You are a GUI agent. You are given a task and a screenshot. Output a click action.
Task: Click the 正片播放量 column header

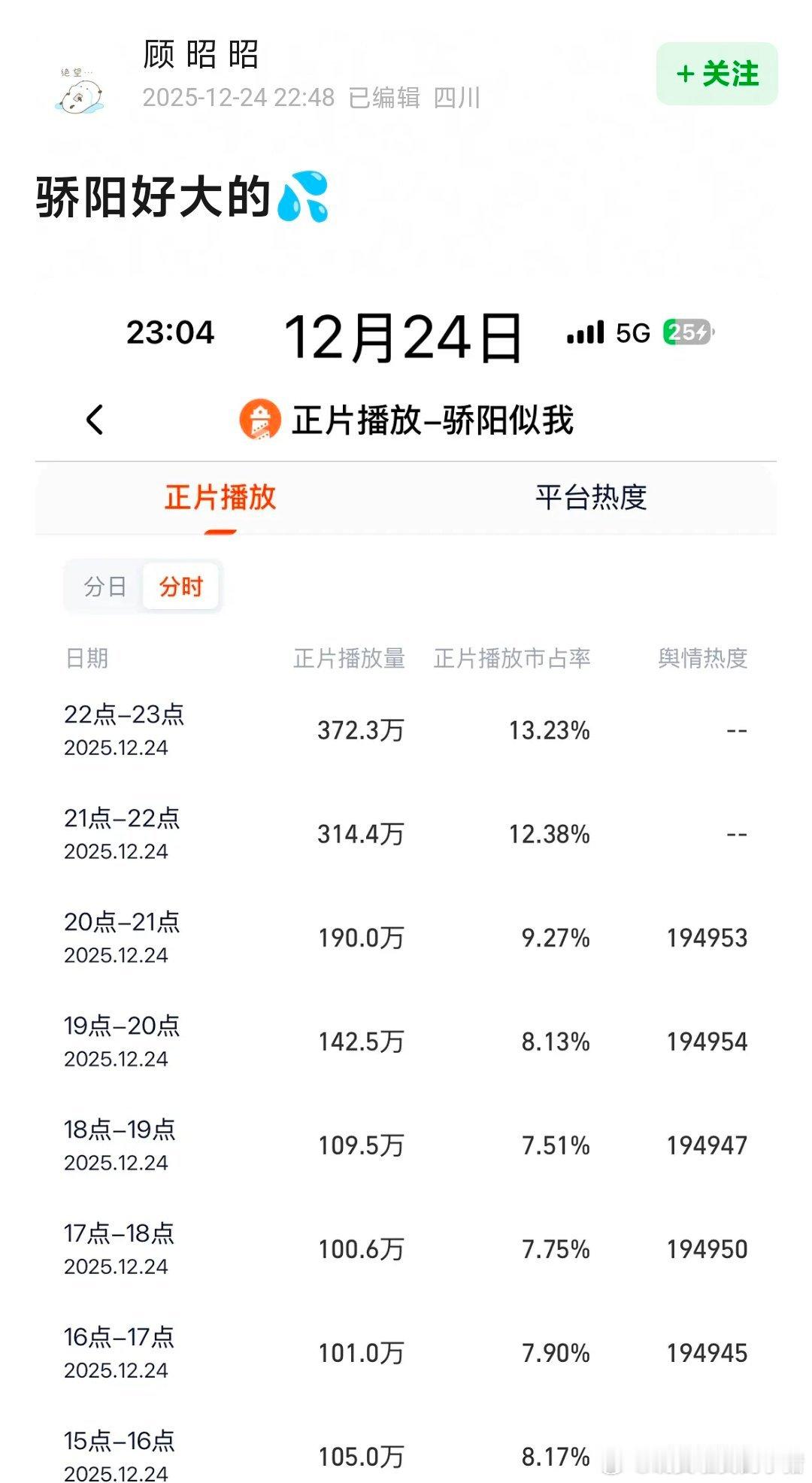(x=348, y=659)
